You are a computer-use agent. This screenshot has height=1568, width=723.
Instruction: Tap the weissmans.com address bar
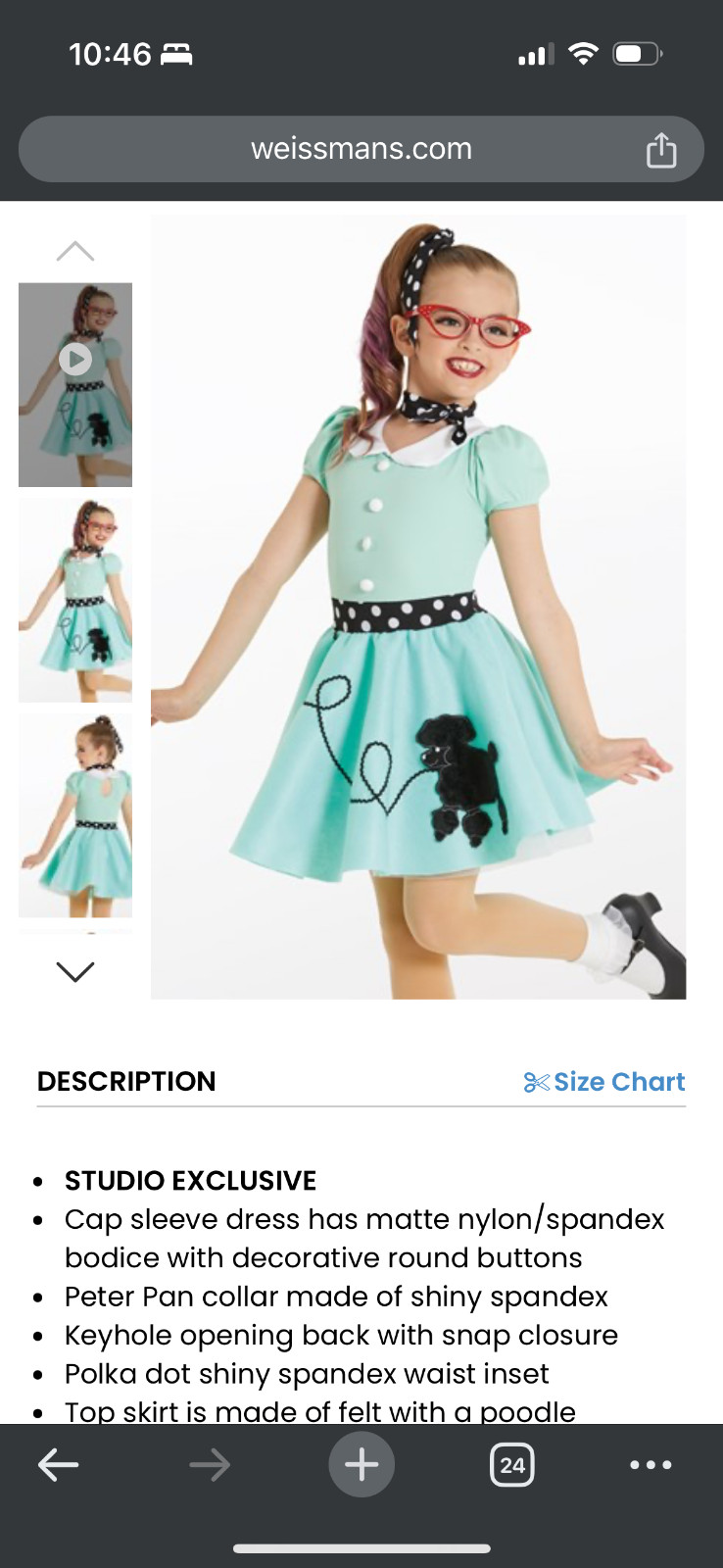point(361,149)
